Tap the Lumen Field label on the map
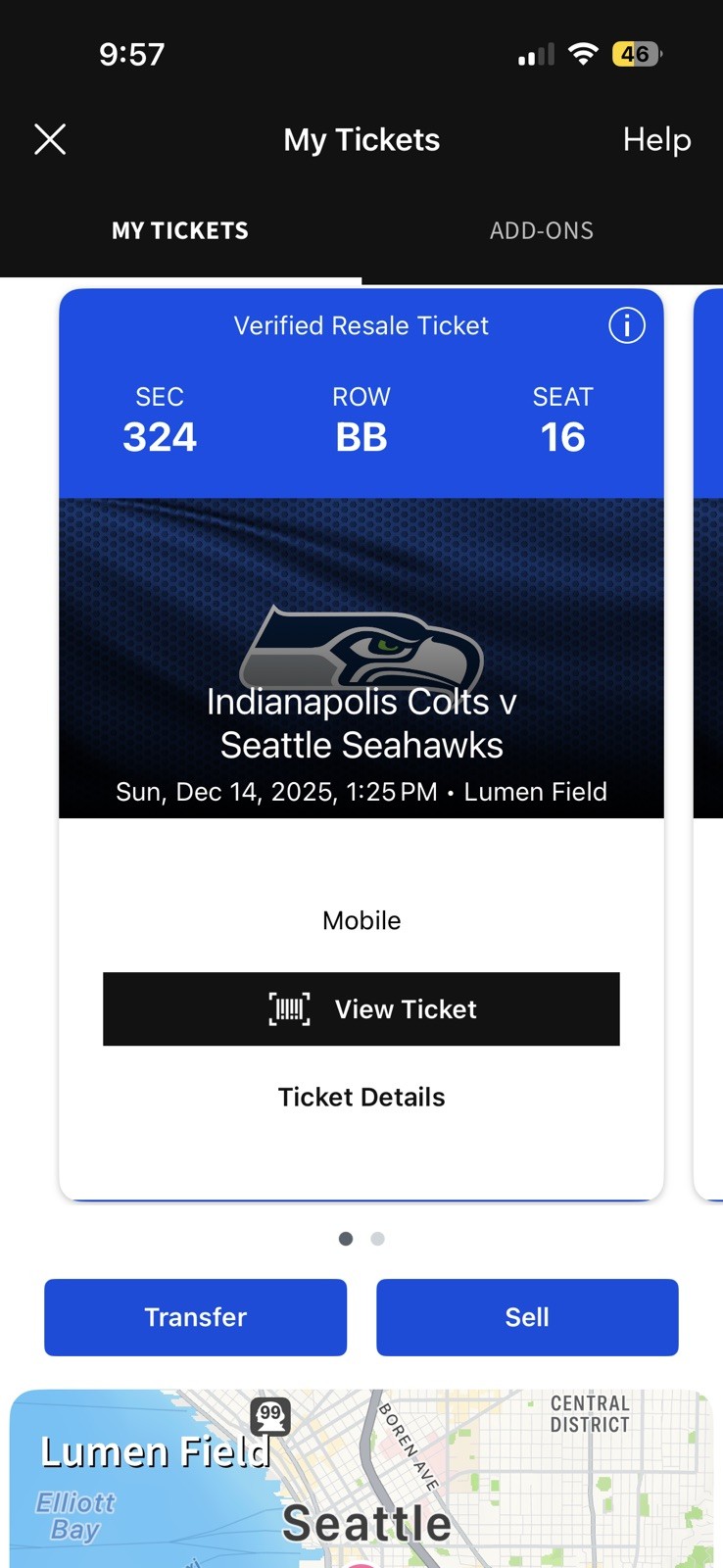The height and width of the screenshot is (1568, 723). point(157,1454)
